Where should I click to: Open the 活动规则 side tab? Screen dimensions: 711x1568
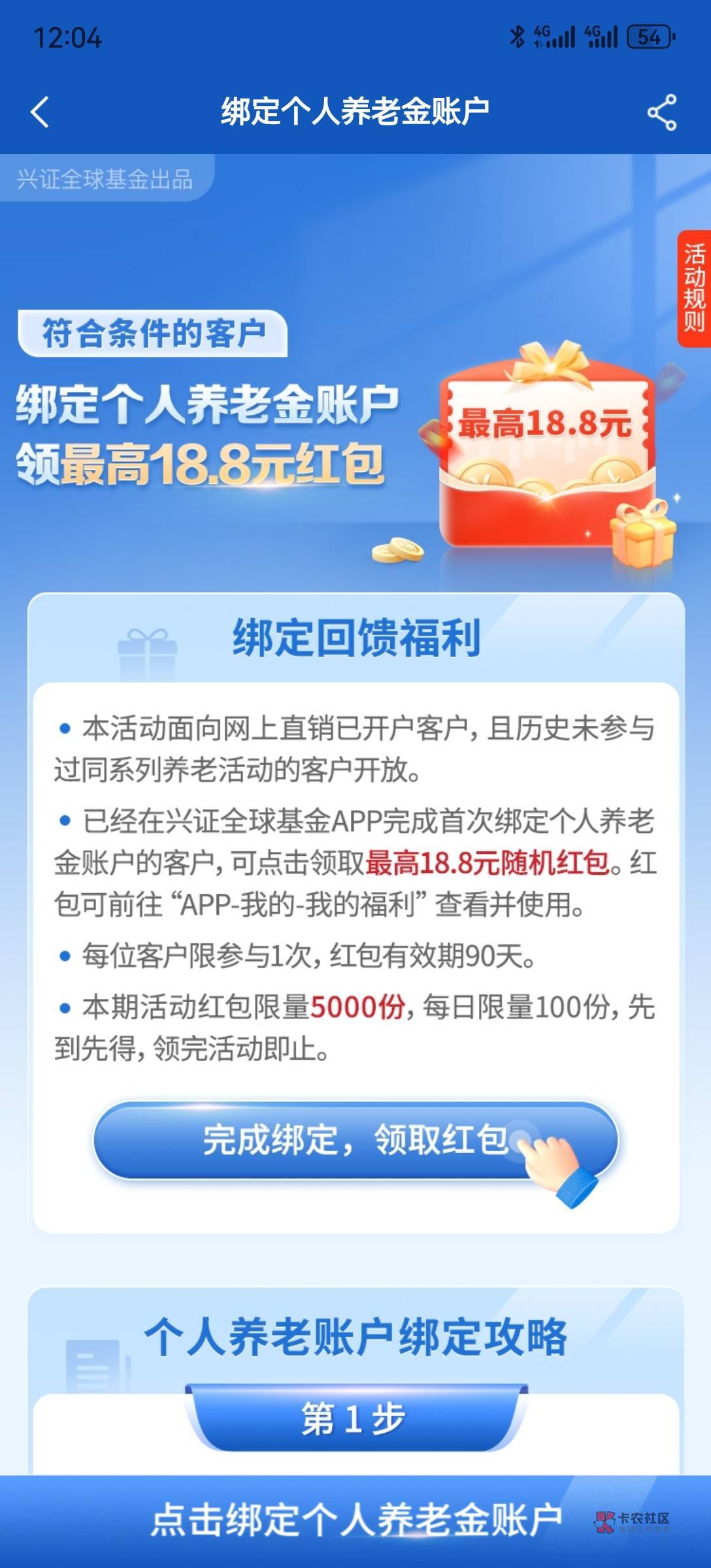click(694, 288)
